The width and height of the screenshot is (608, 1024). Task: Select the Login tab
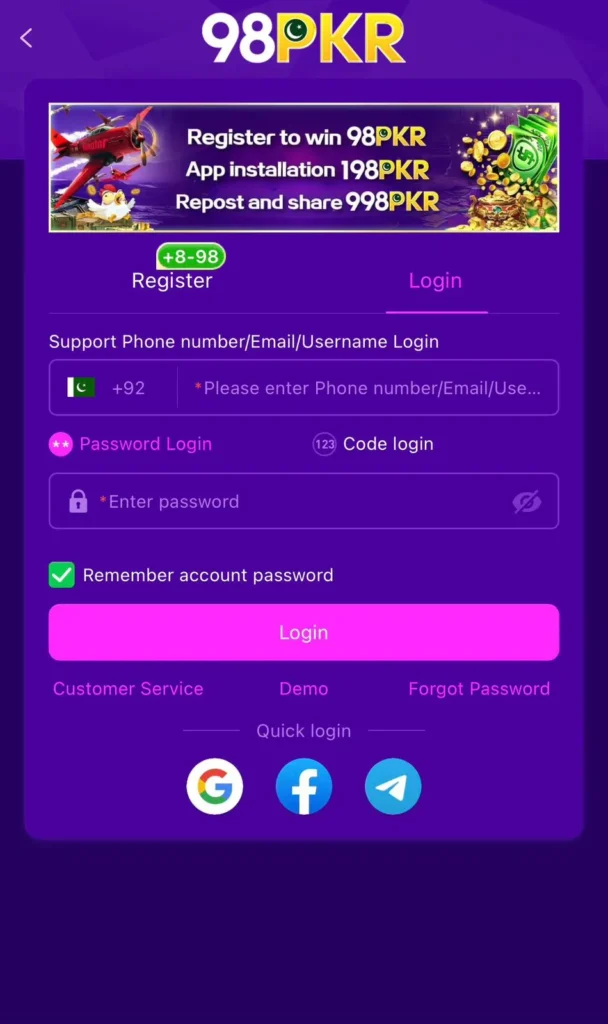(435, 281)
